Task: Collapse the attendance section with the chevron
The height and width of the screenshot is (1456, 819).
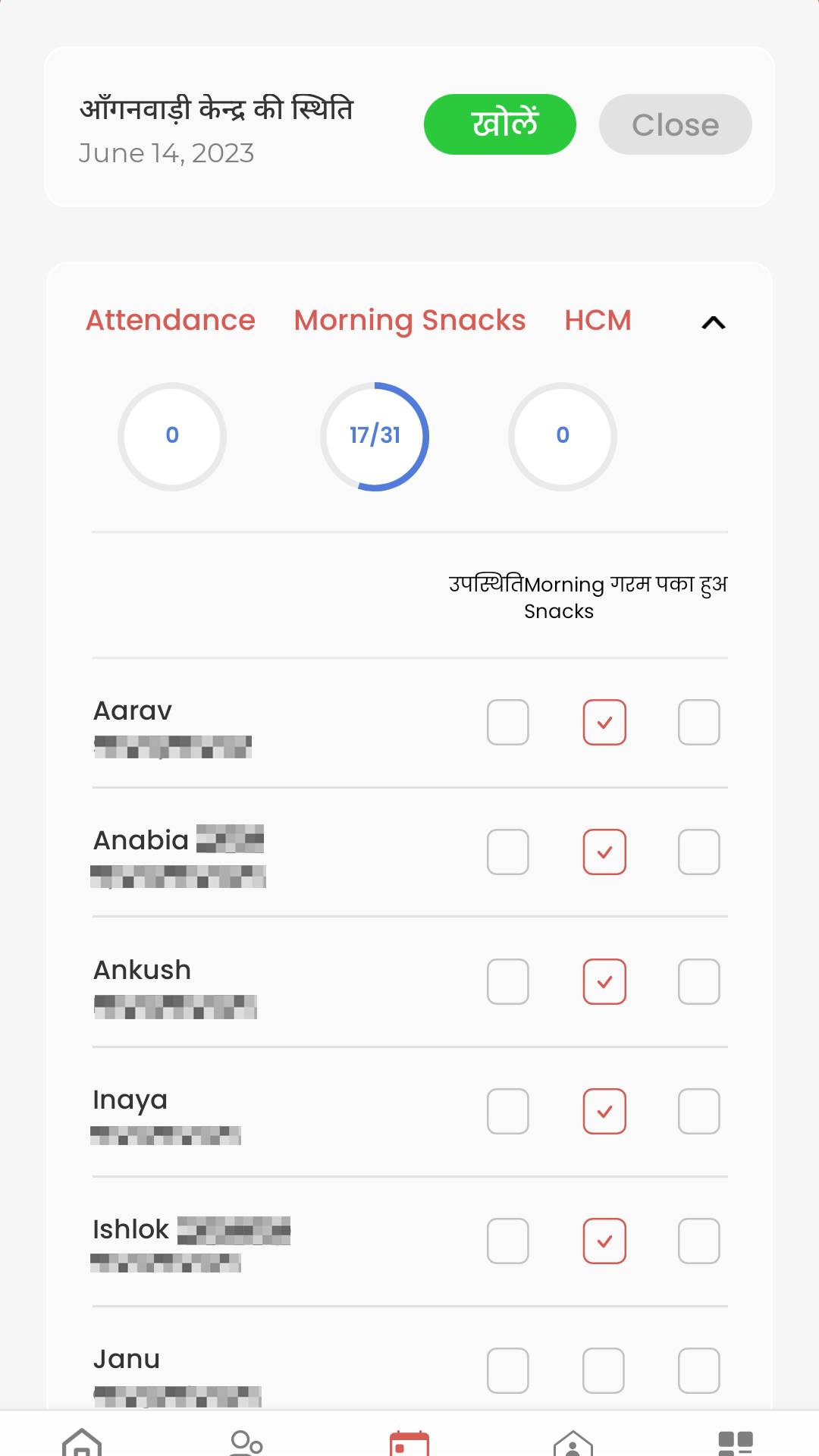Action: [713, 323]
